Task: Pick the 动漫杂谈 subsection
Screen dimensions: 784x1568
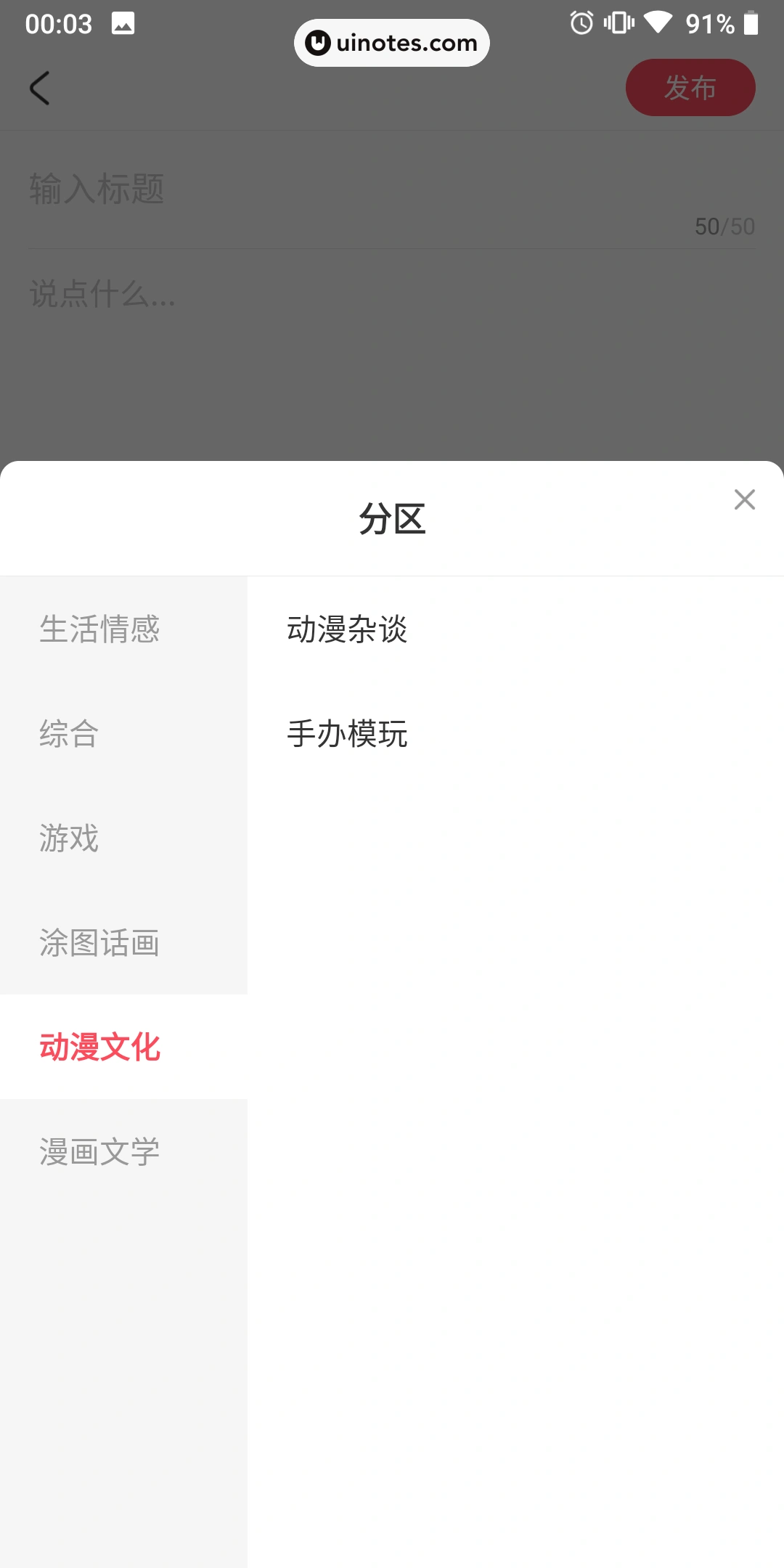Action: pos(347,629)
